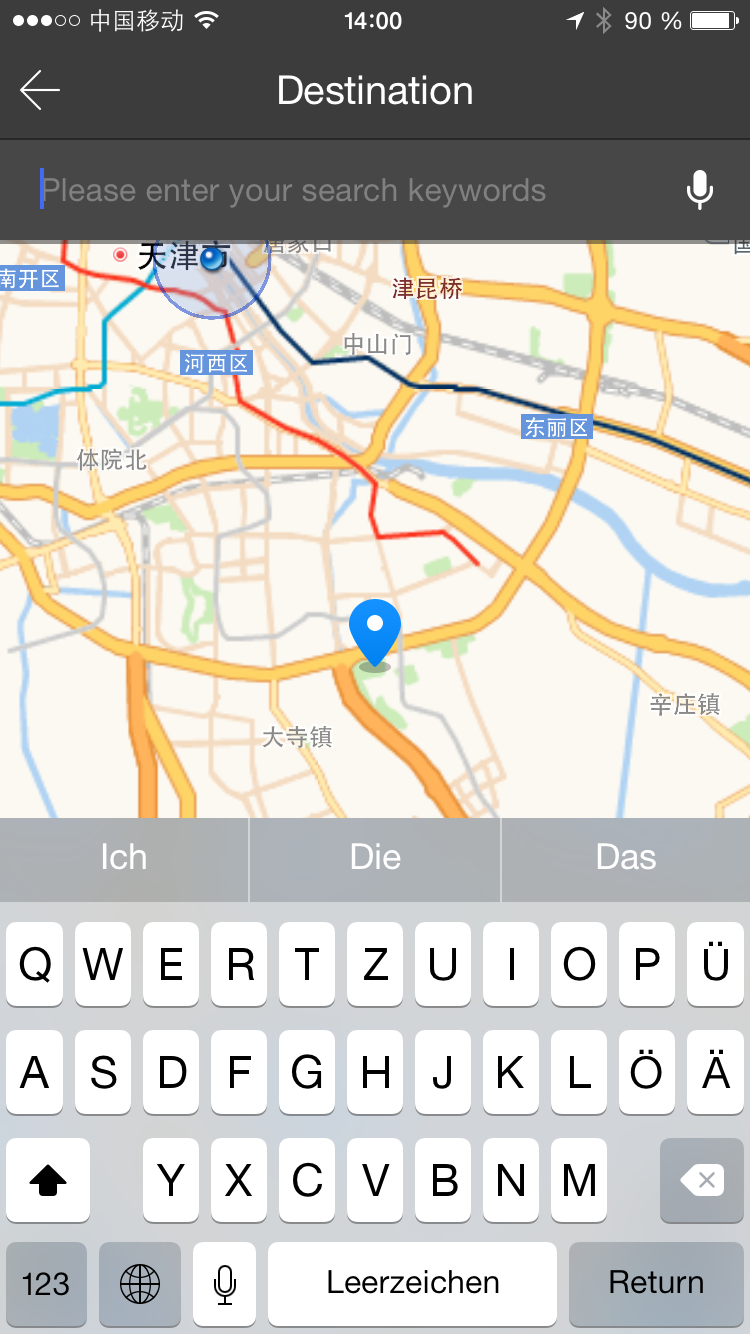Choose the 'Das' keyboard suggestion
Viewport: 750px width, 1334px height.
(x=626, y=858)
